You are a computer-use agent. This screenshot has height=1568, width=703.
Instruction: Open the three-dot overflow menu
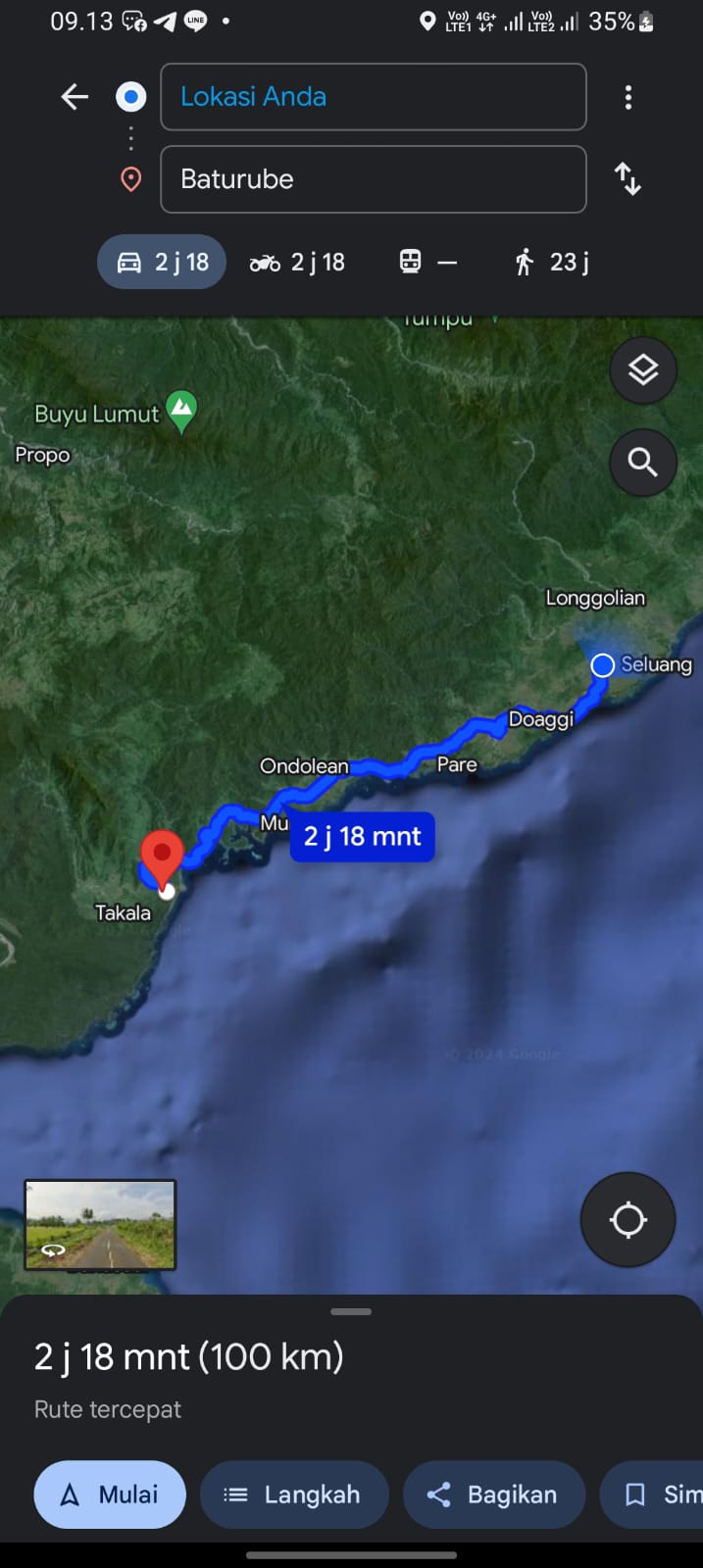point(628,97)
